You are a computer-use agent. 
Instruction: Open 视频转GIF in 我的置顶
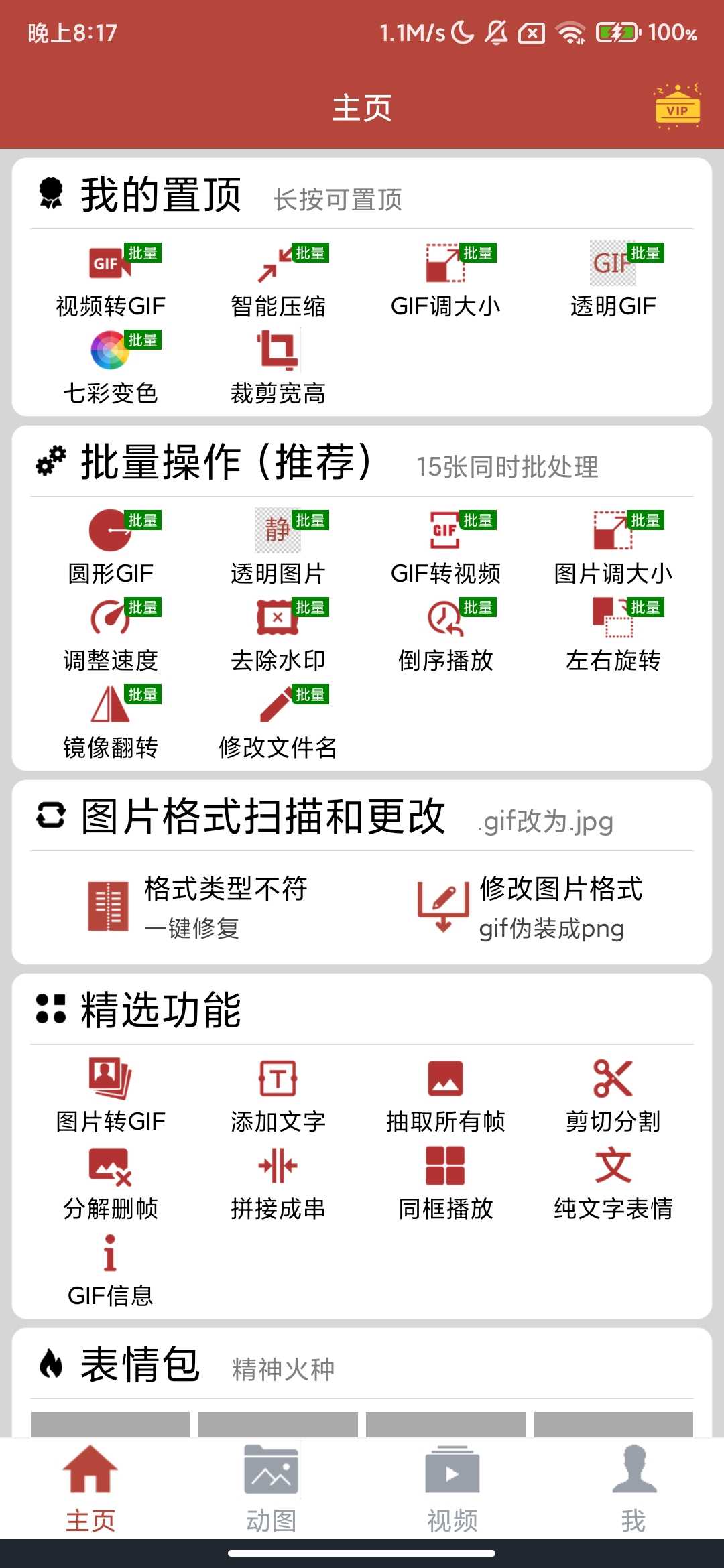coord(111,281)
